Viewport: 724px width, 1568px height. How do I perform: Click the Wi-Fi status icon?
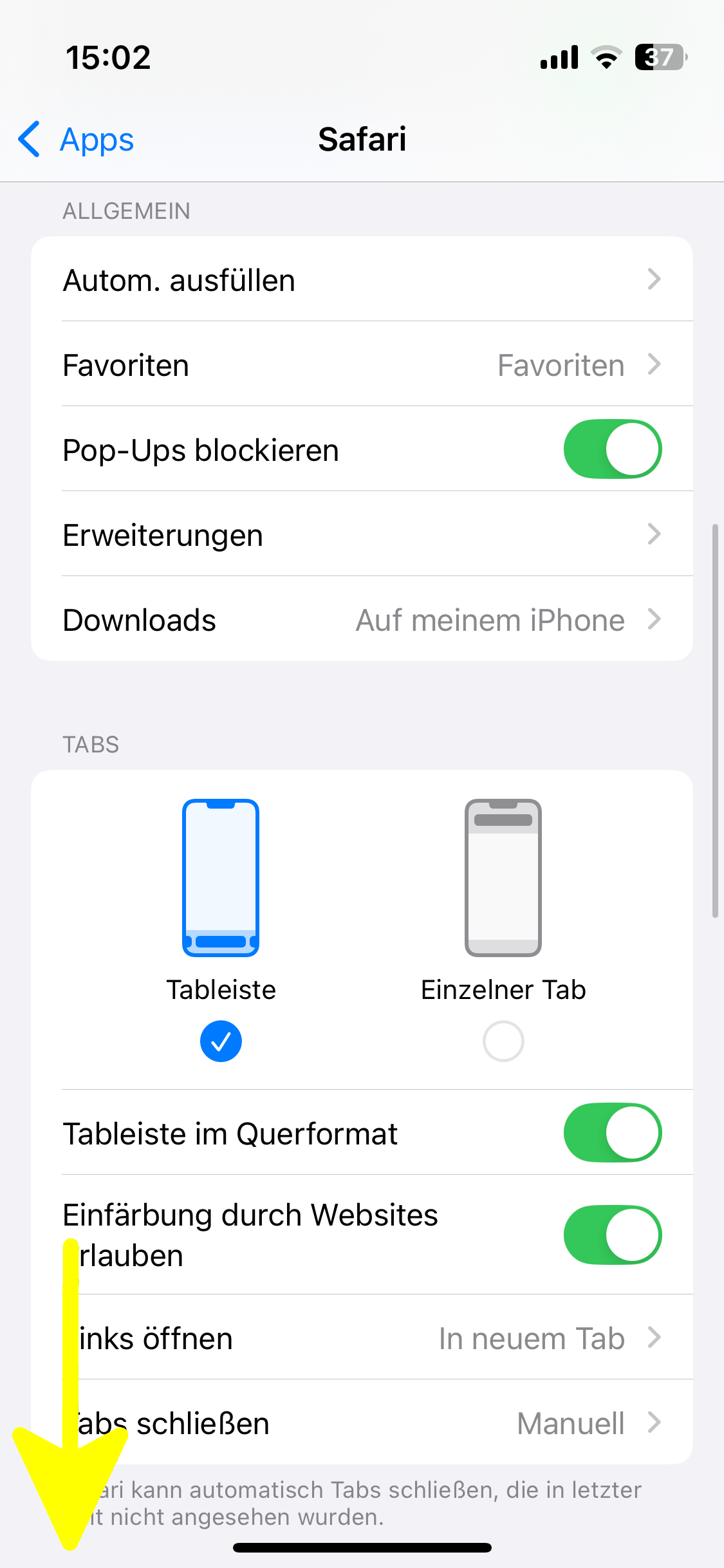[606, 58]
